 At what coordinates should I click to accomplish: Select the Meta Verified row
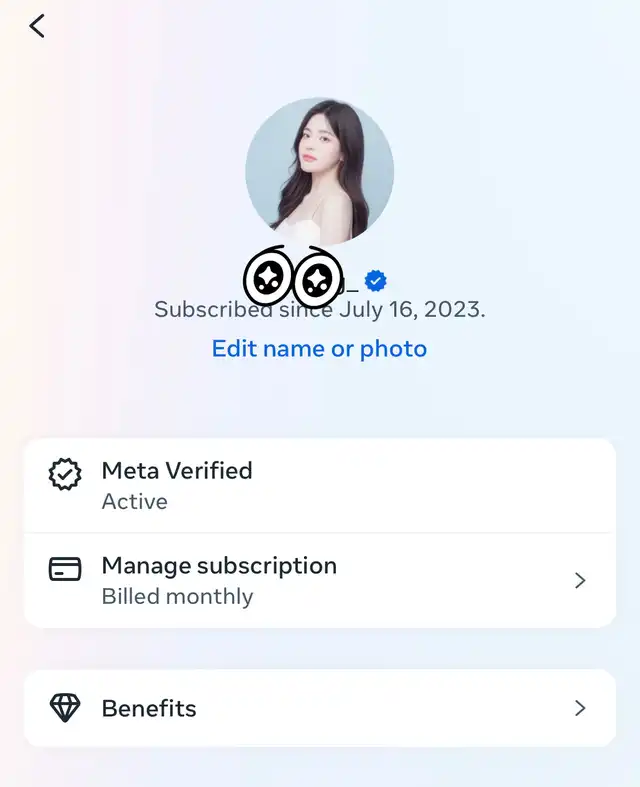(x=319, y=485)
